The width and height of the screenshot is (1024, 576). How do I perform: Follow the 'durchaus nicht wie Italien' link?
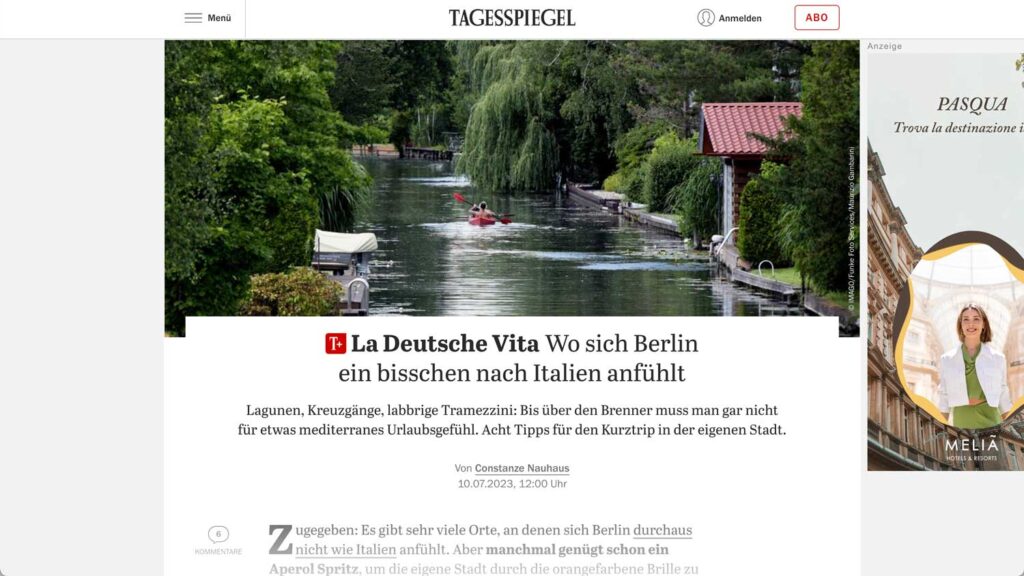point(662,530)
